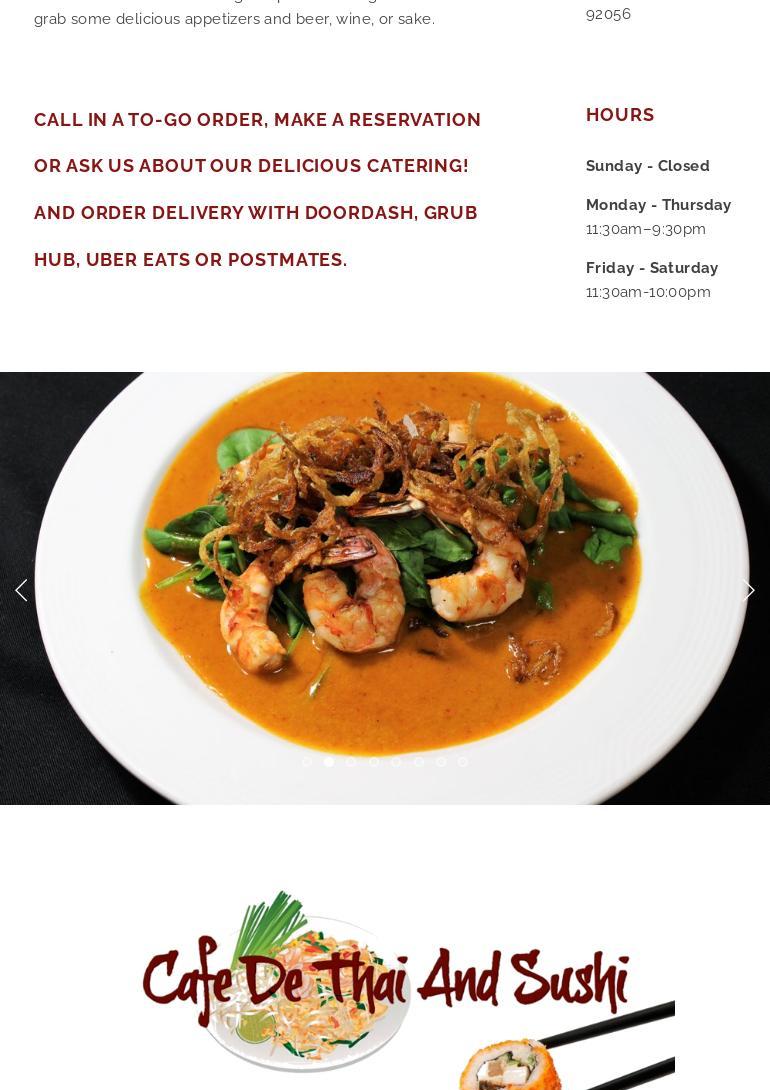The image size is (770, 1090).
Task: Jump to the first slide dot
Action: point(307,762)
